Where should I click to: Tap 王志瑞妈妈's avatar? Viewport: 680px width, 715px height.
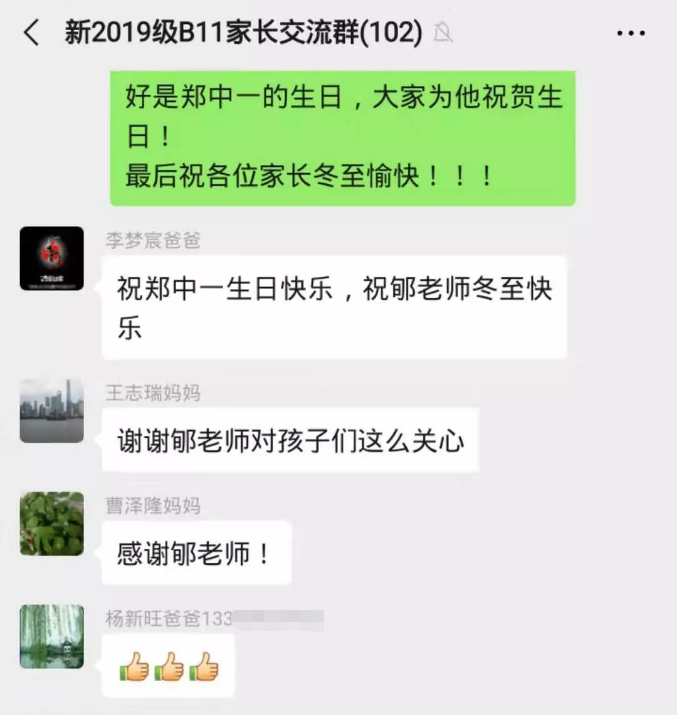[52, 410]
